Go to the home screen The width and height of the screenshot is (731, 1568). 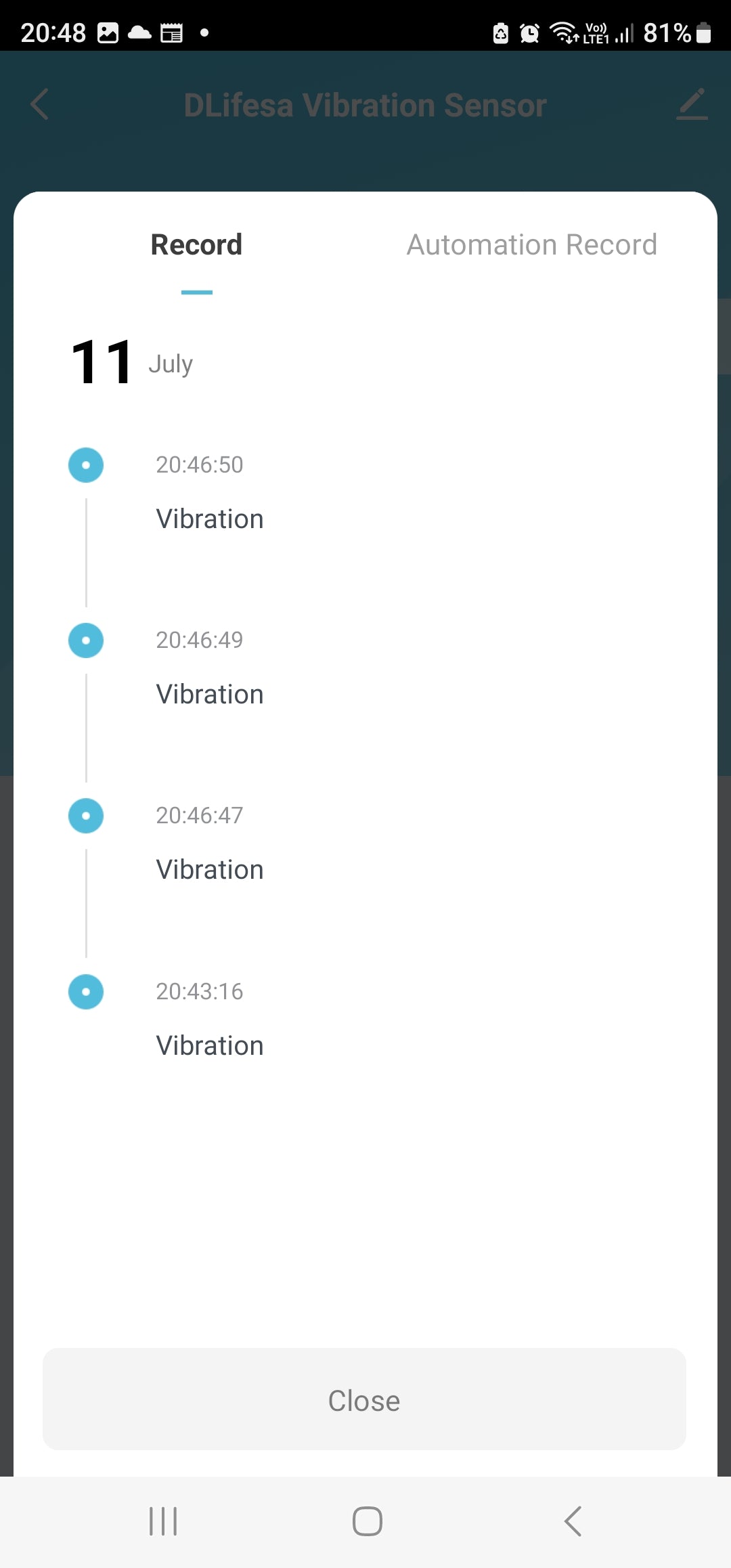point(367,1521)
